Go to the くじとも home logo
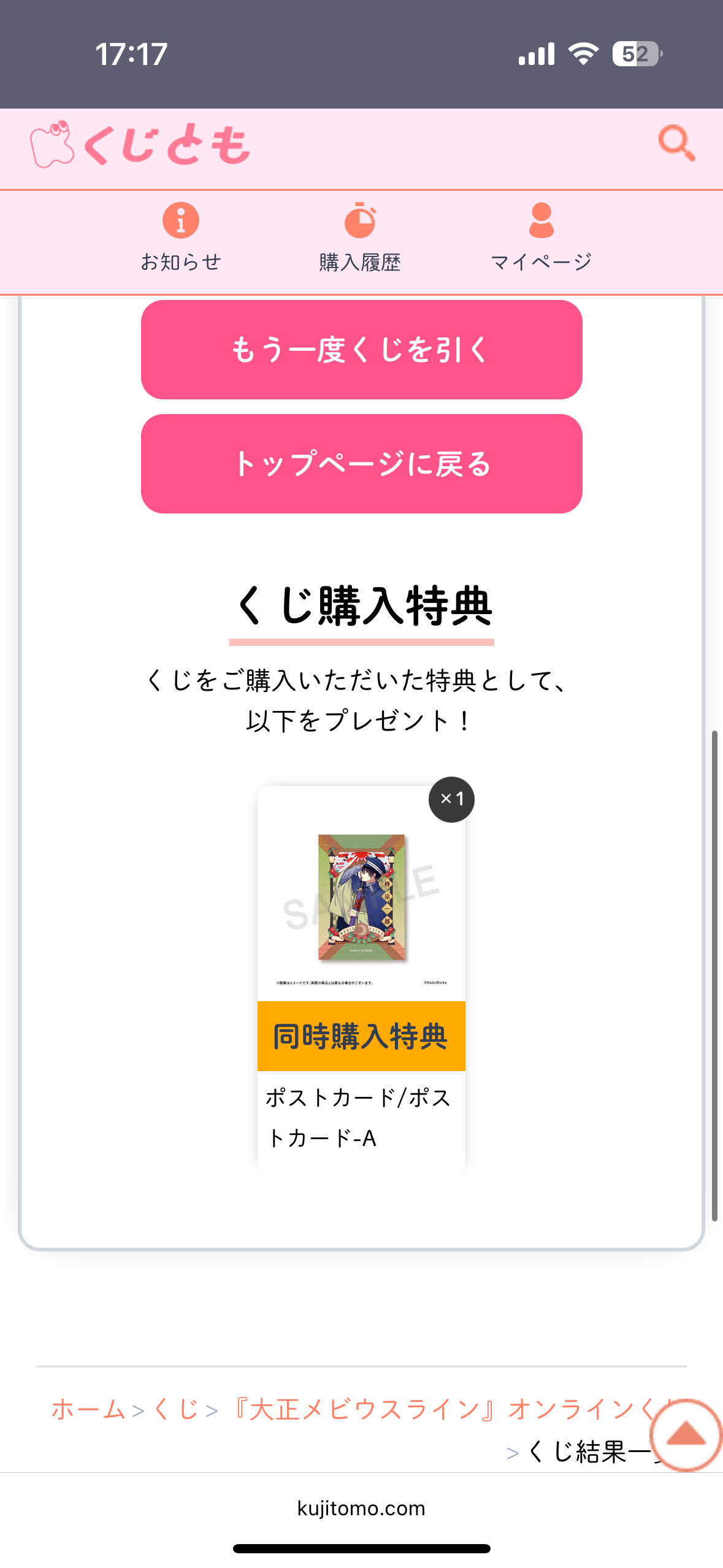723x1568 pixels. (x=140, y=145)
